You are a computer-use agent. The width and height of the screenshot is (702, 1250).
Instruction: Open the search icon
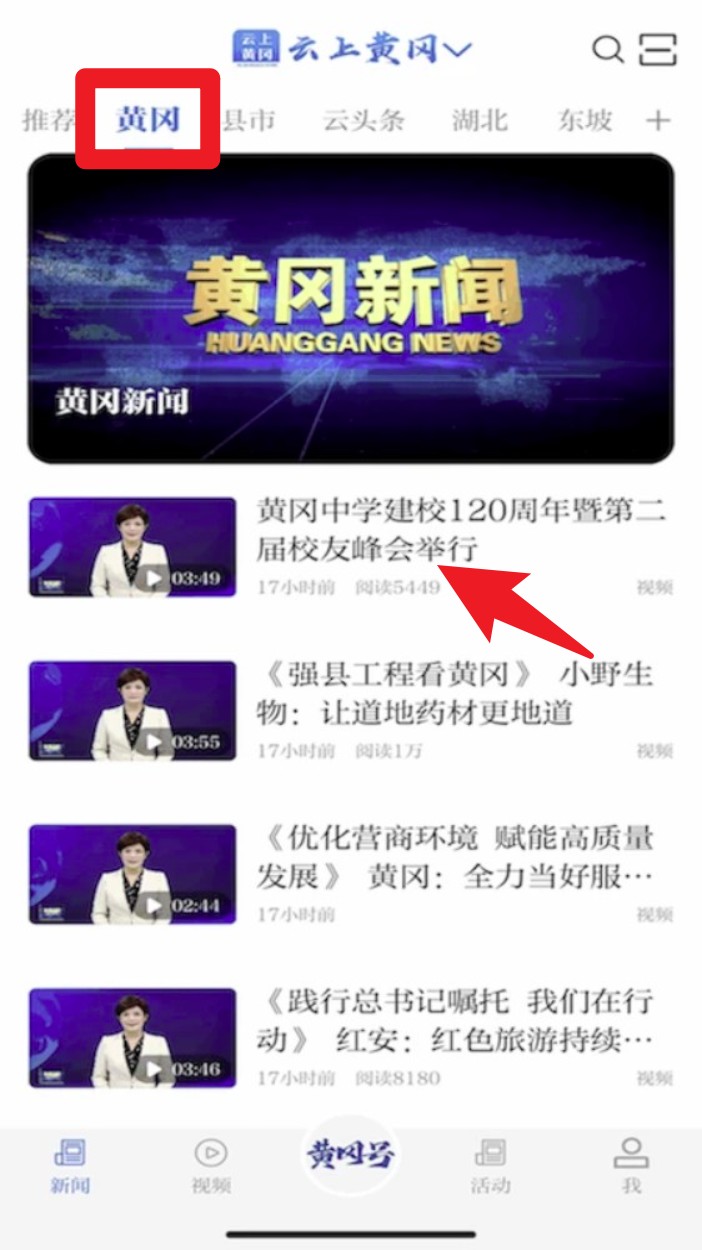pyautogui.click(x=607, y=49)
